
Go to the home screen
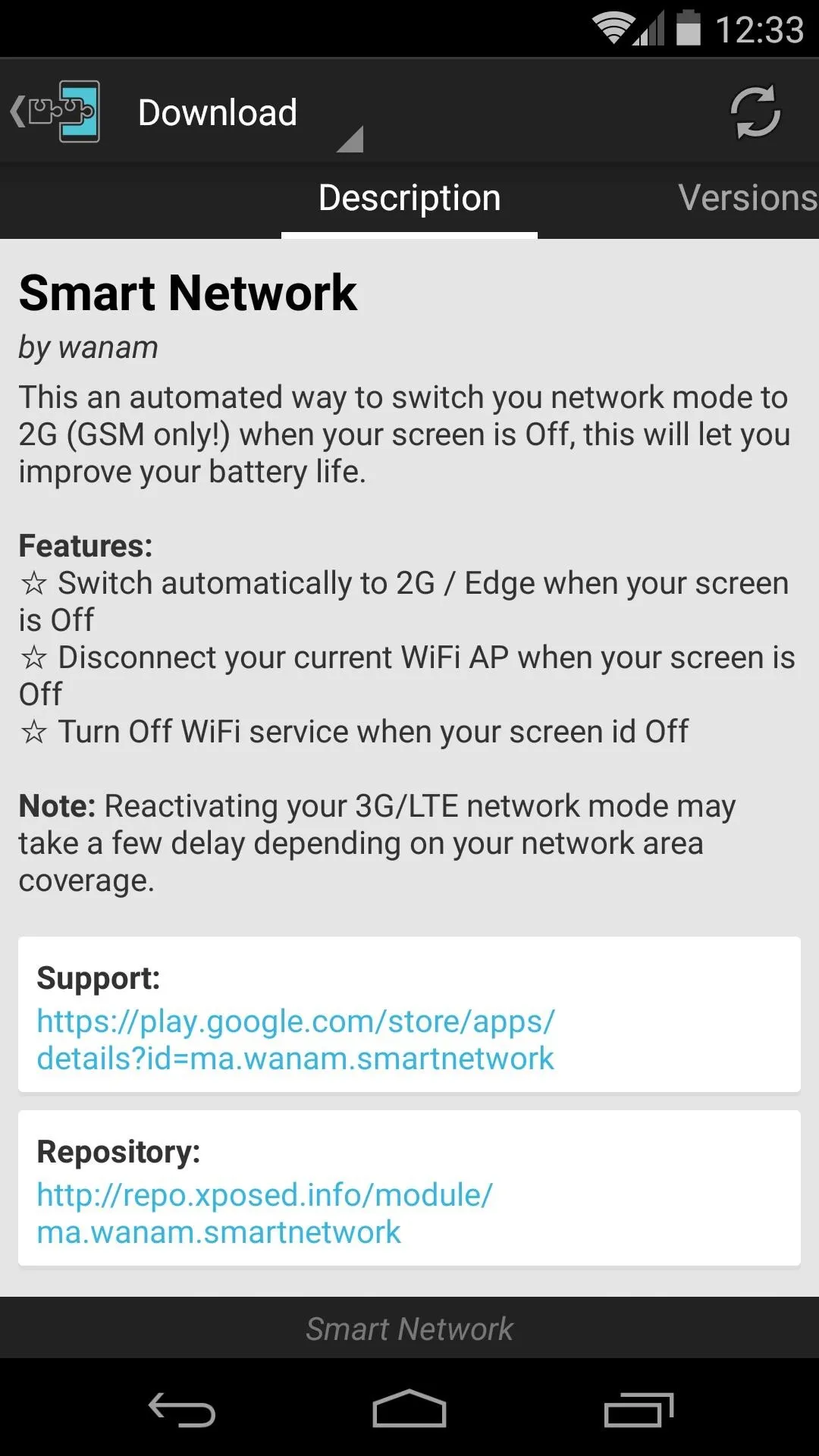pos(409,1410)
